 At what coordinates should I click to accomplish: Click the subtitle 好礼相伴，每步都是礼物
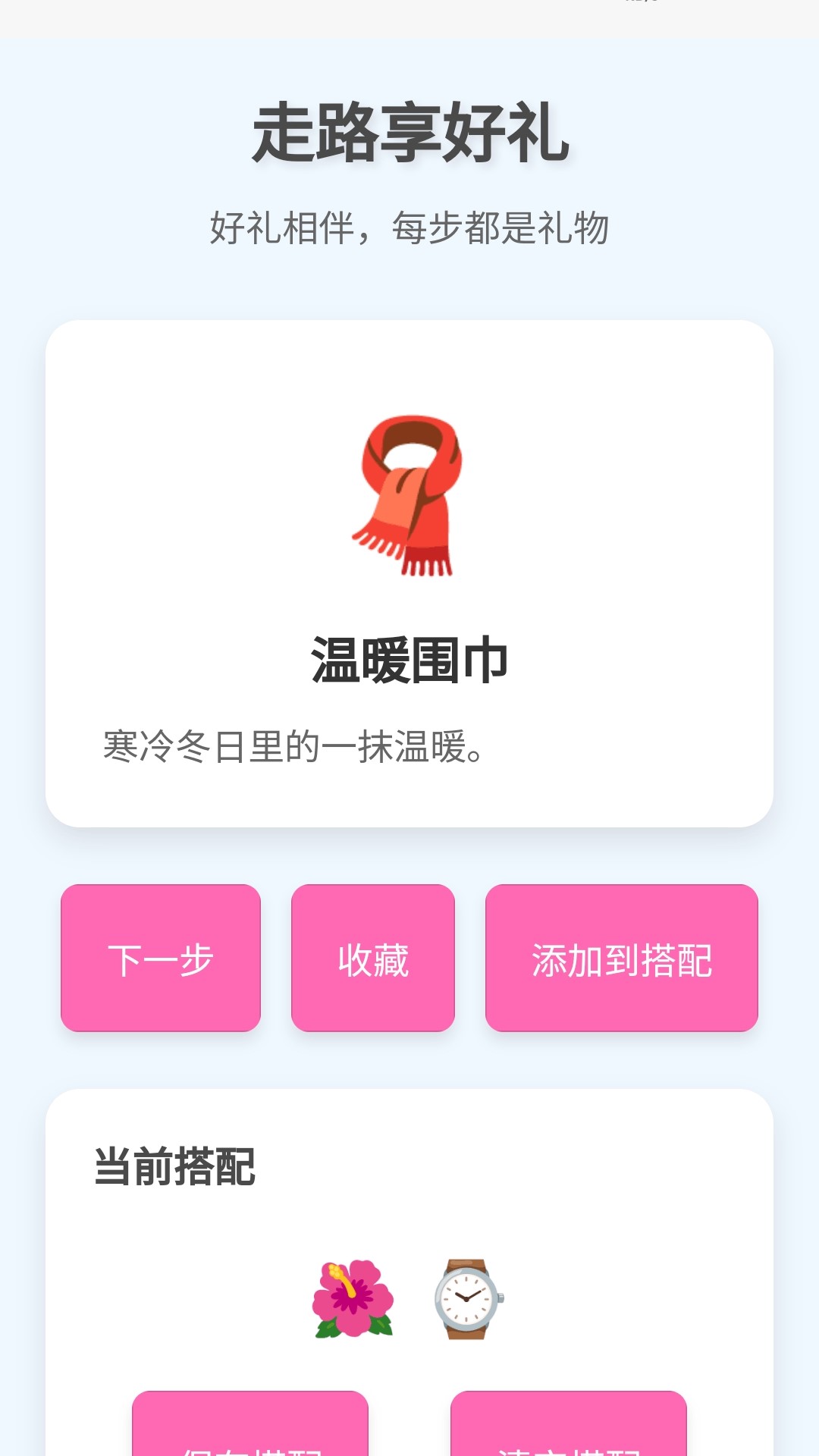click(409, 225)
